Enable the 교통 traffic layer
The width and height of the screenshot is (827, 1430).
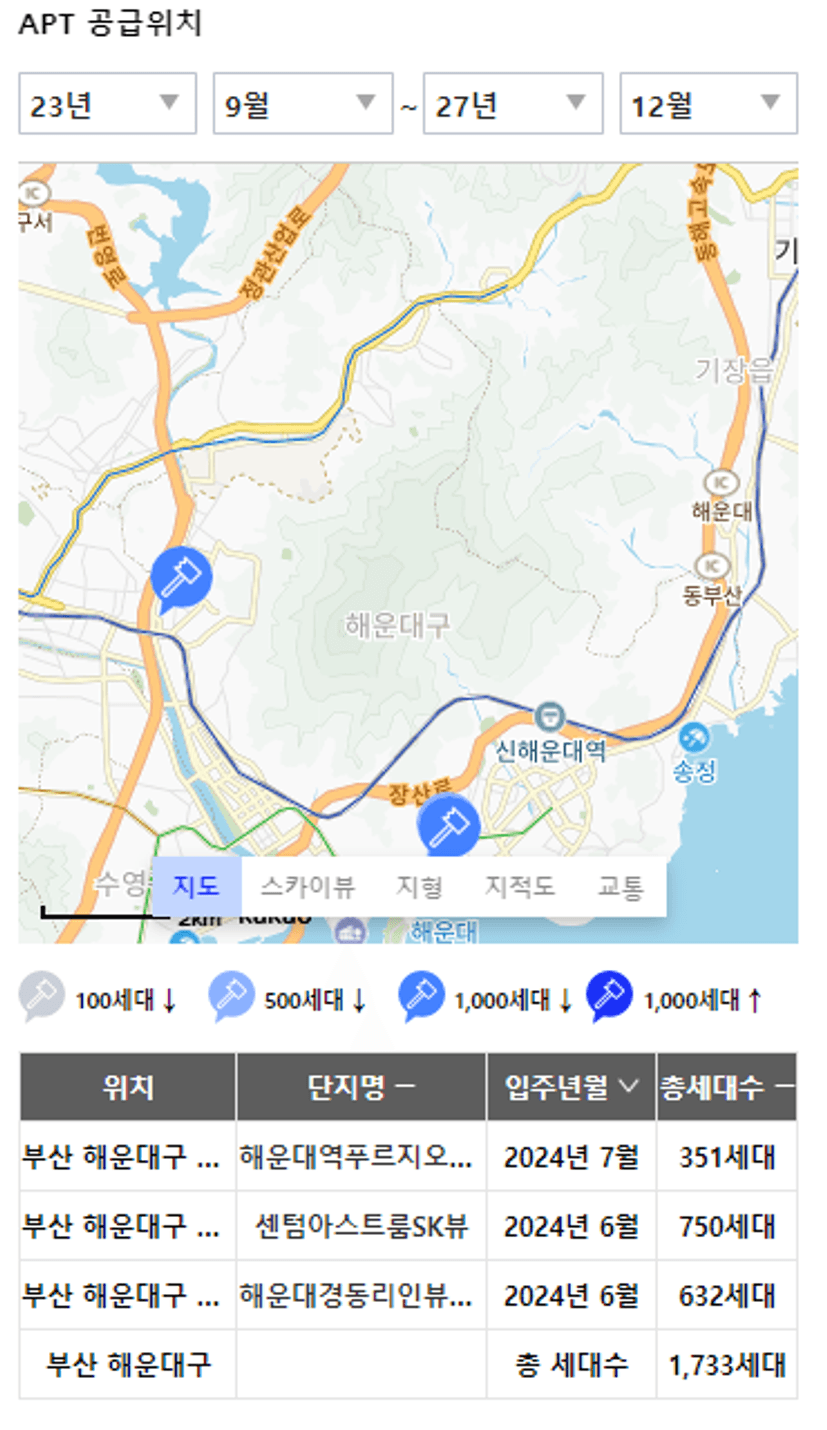[x=620, y=886]
